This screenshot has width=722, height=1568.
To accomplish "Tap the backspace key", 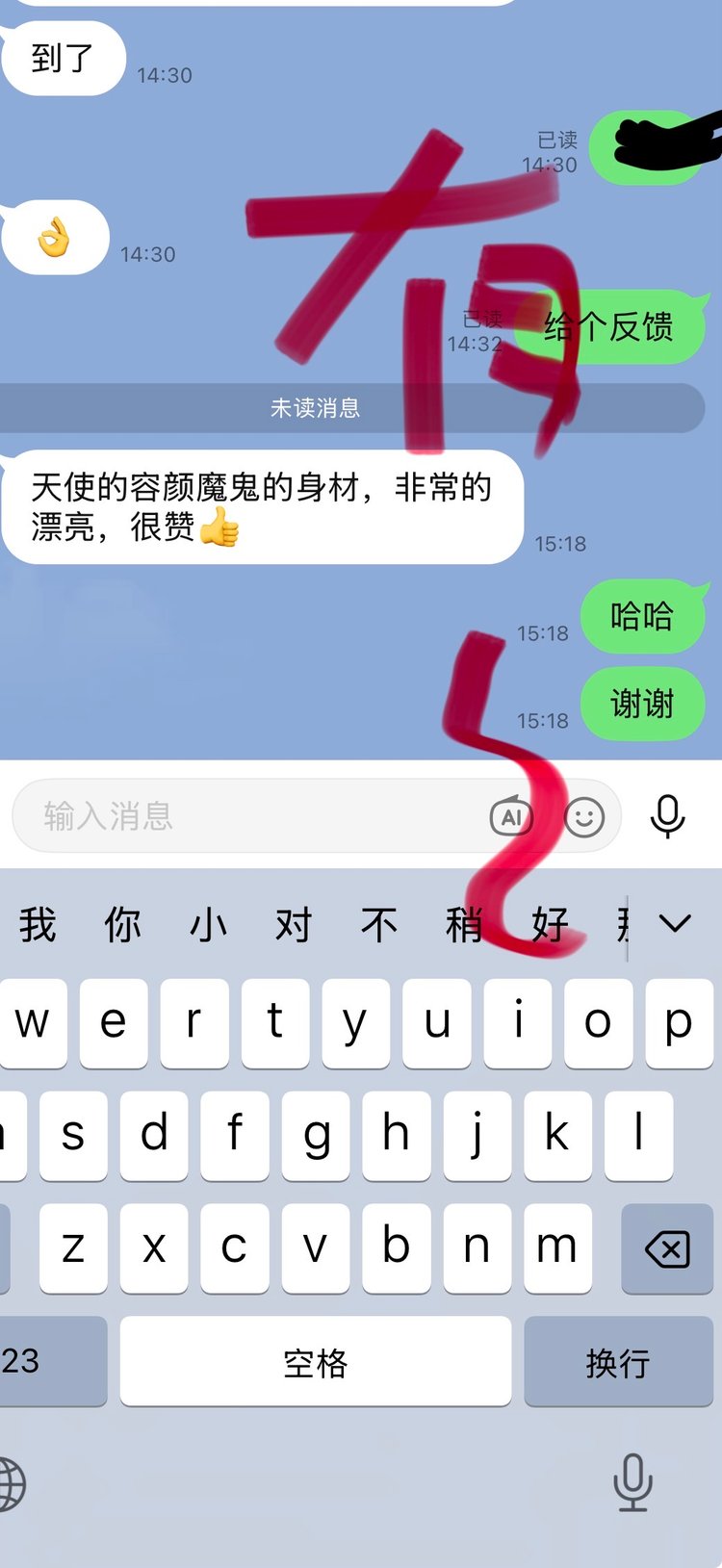I will point(666,1249).
